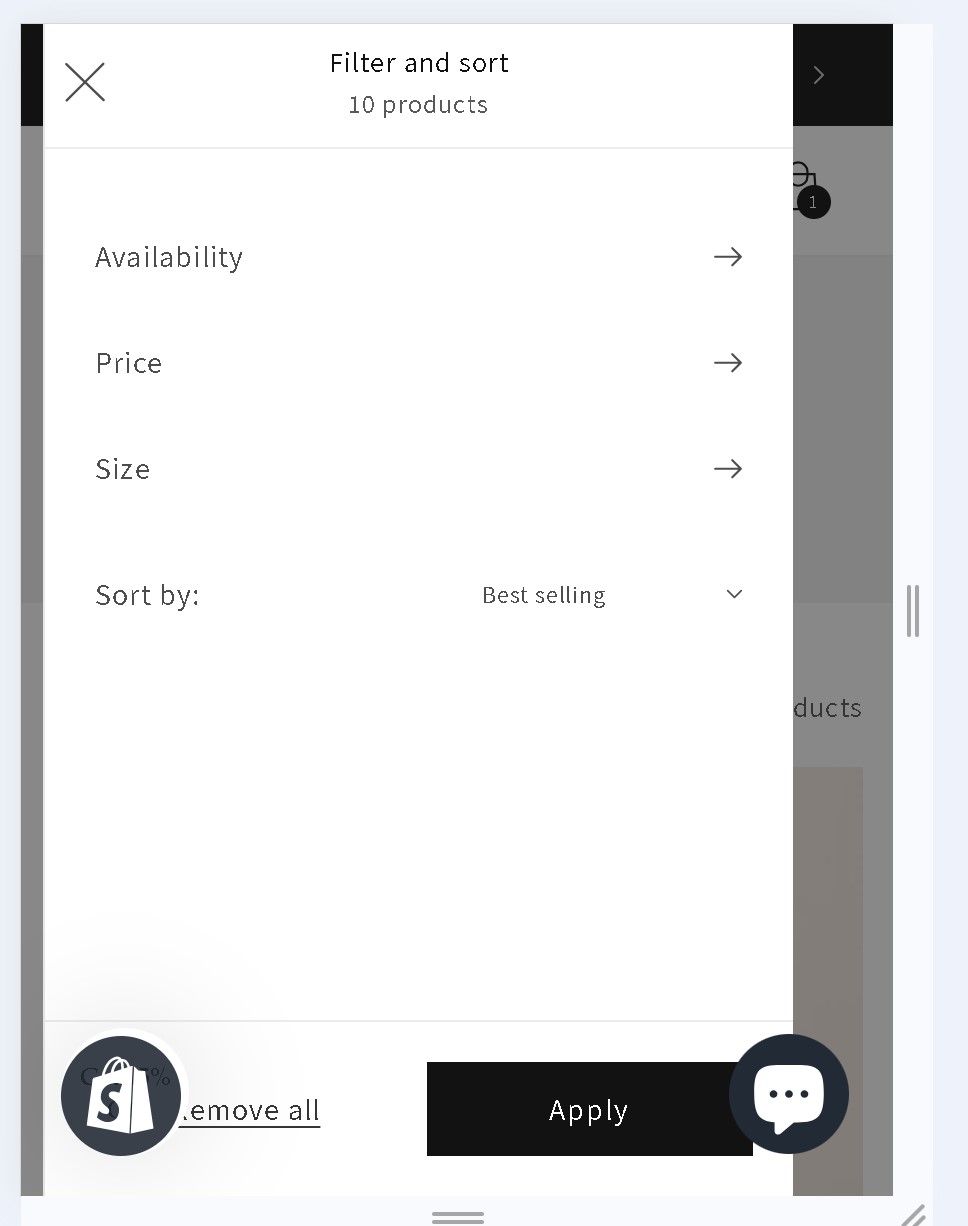Open the Availability filter
The image size is (968, 1226).
click(x=418, y=257)
